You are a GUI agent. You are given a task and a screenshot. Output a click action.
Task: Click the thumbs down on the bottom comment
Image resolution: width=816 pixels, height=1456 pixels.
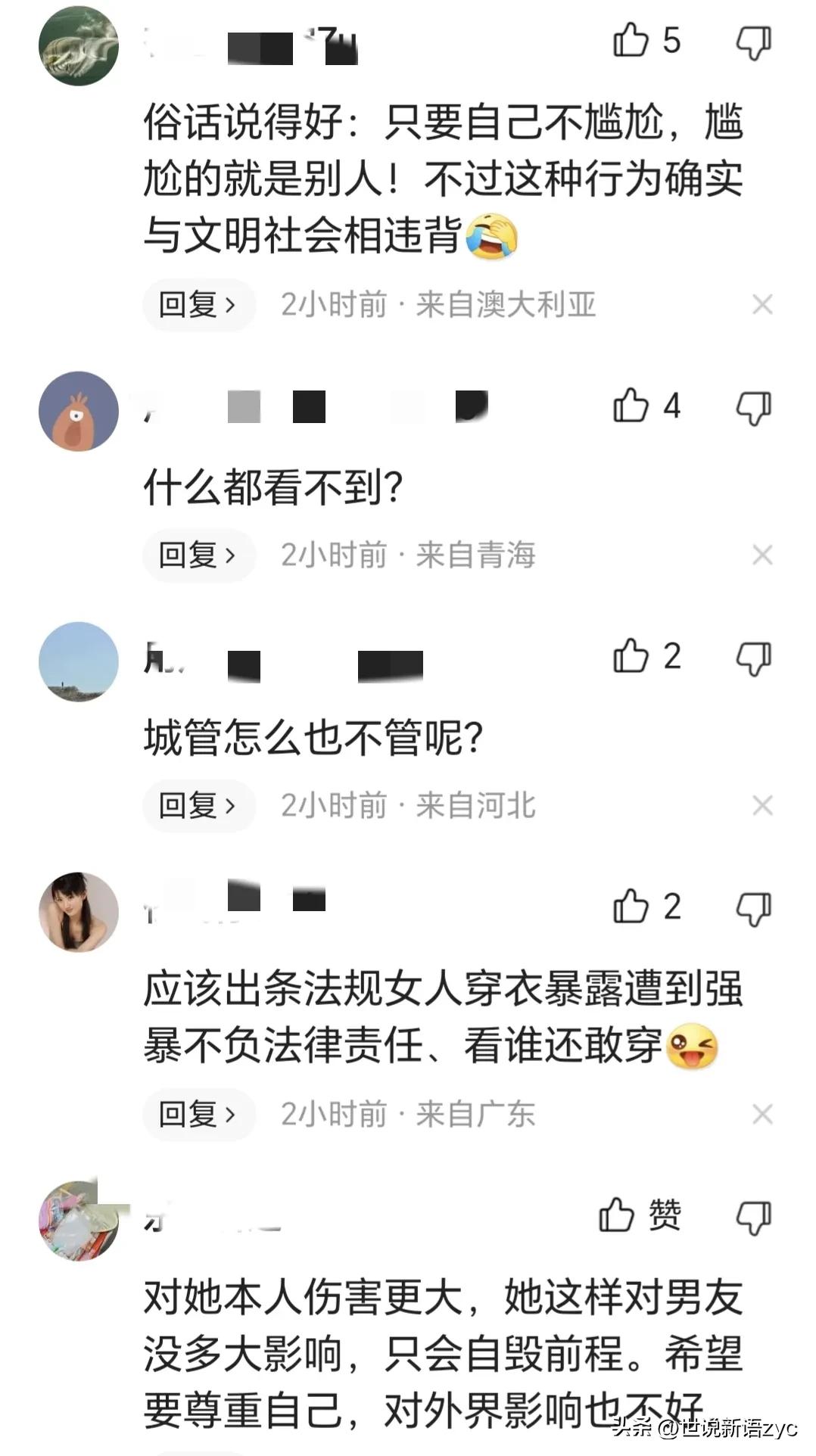pyautogui.click(x=752, y=1215)
